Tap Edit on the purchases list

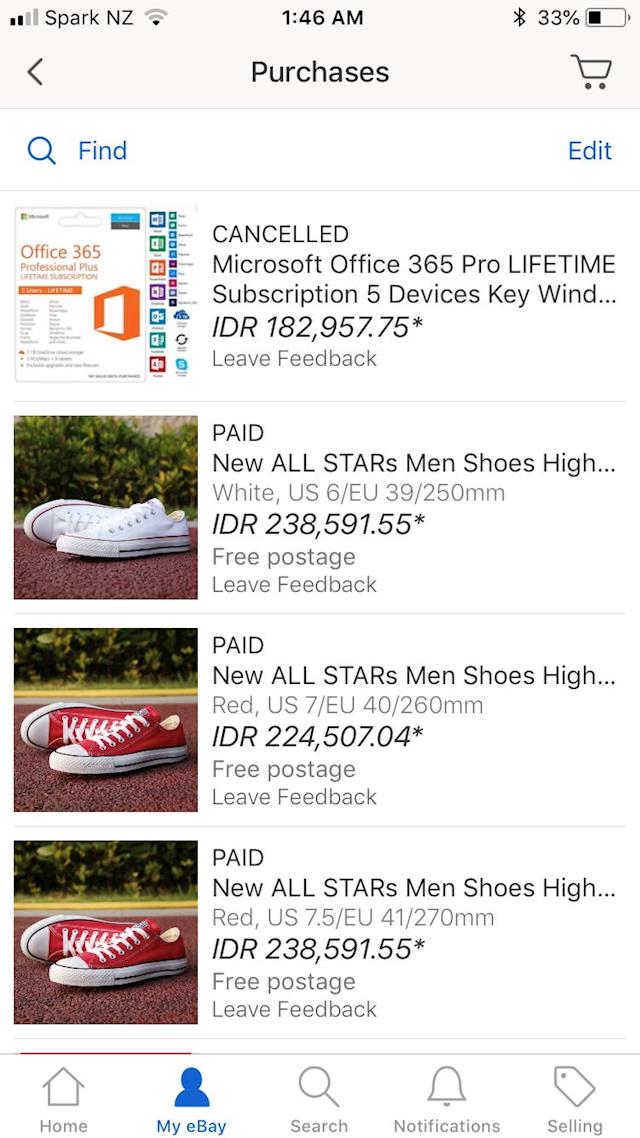(x=589, y=151)
